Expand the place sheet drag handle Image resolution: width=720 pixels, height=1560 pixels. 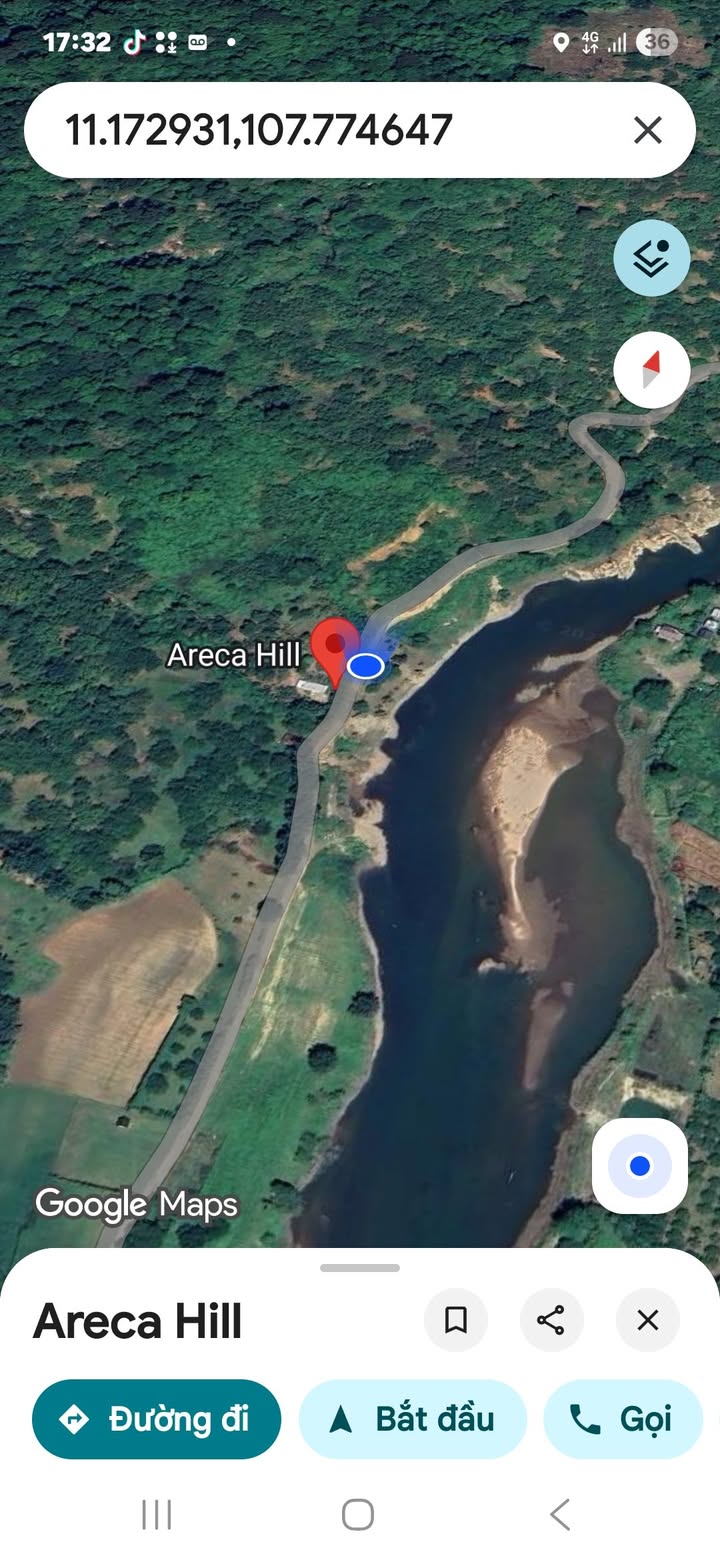pyautogui.click(x=360, y=1268)
